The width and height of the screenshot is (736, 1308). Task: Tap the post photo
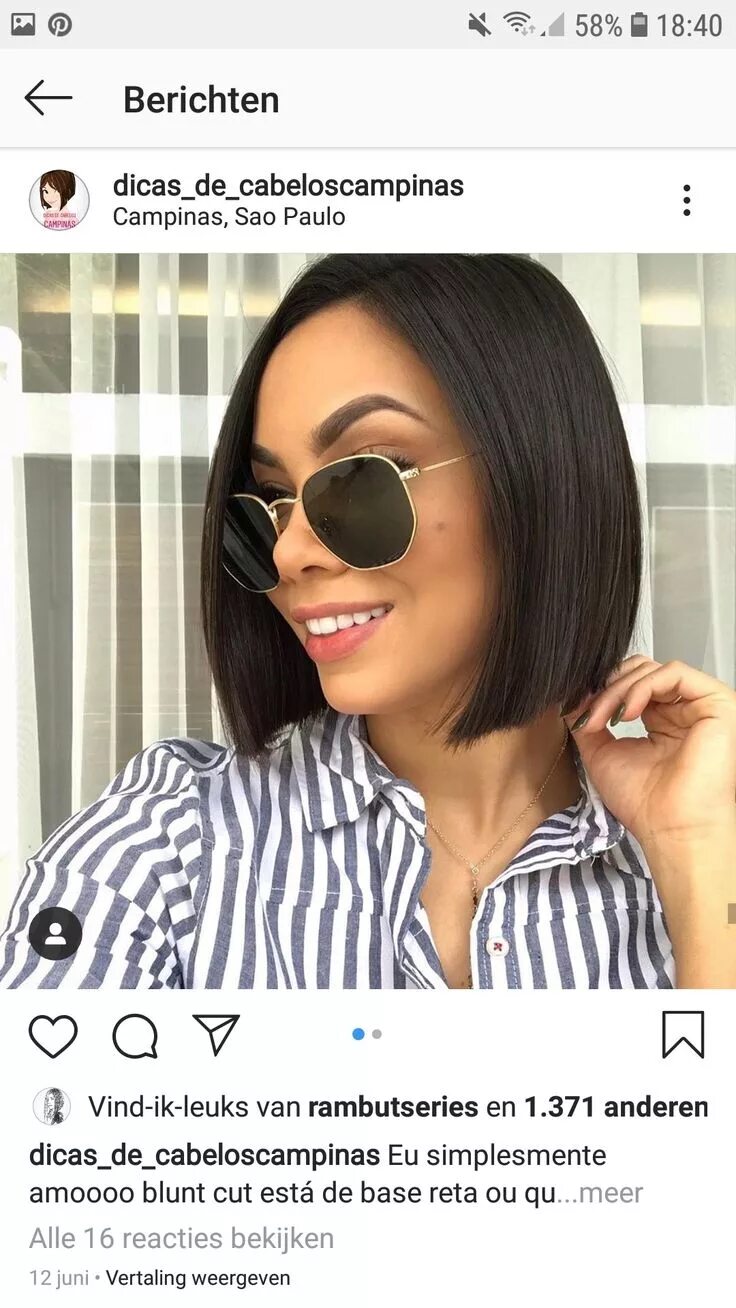(x=368, y=620)
